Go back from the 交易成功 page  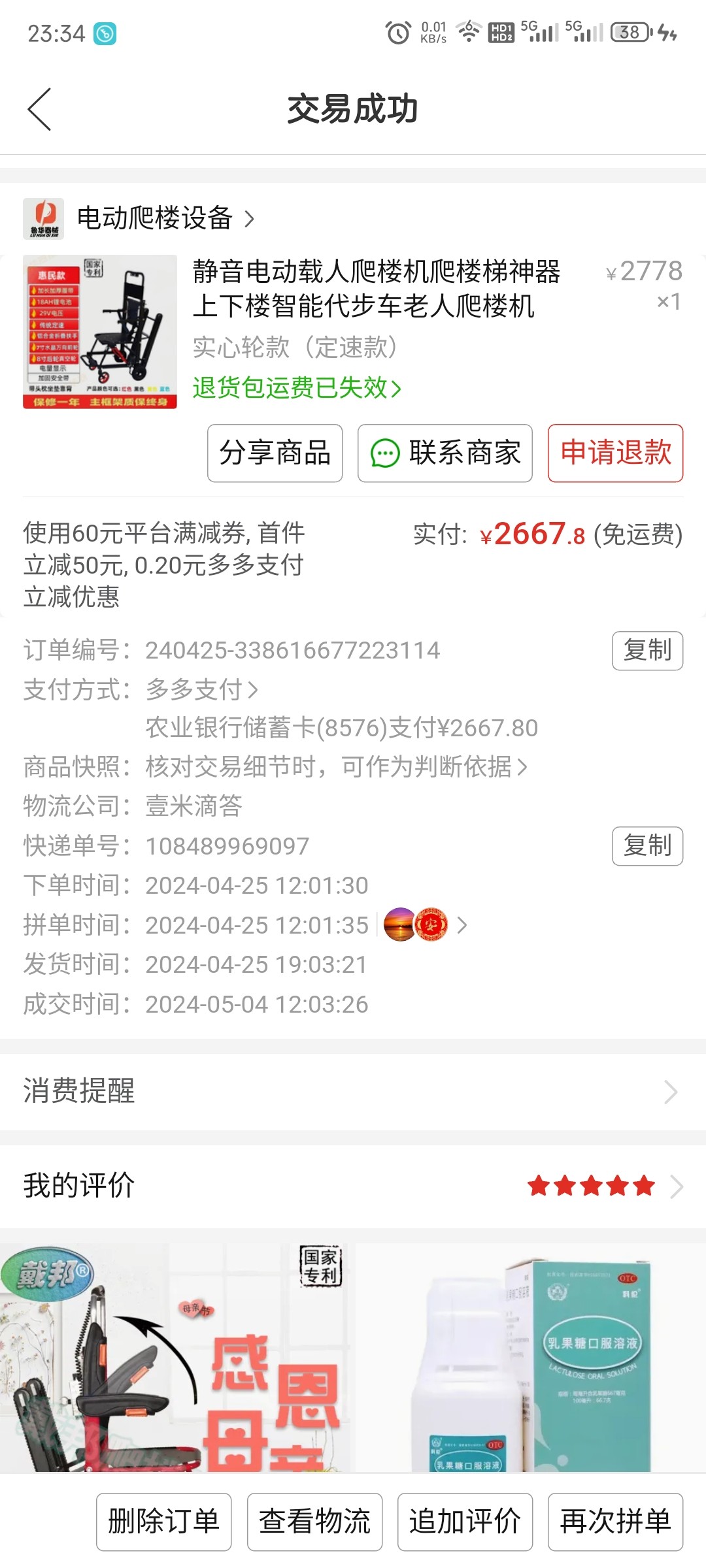pyautogui.click(x=39, y=109)
